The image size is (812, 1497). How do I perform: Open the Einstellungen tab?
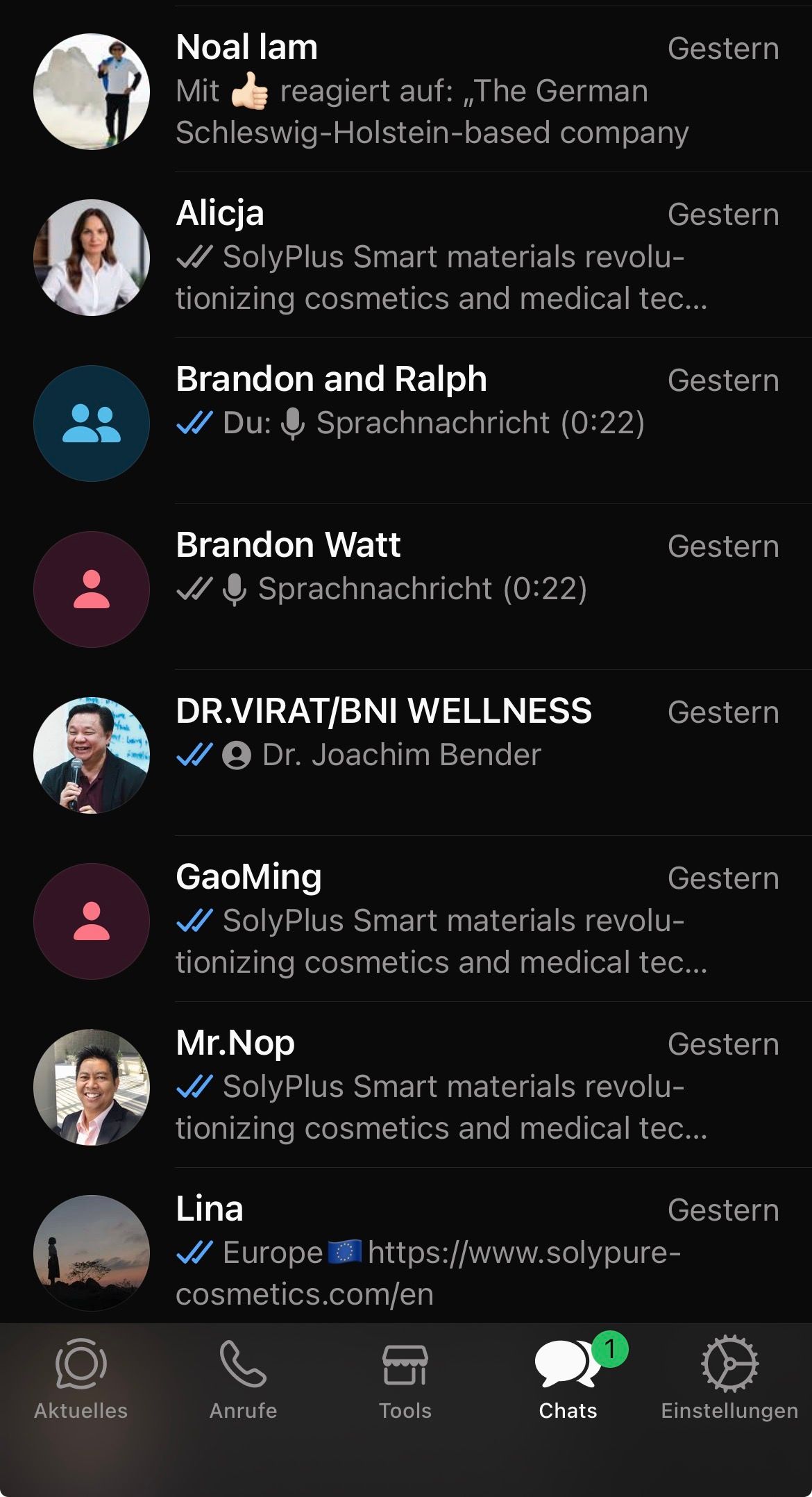coord(729,1379)
